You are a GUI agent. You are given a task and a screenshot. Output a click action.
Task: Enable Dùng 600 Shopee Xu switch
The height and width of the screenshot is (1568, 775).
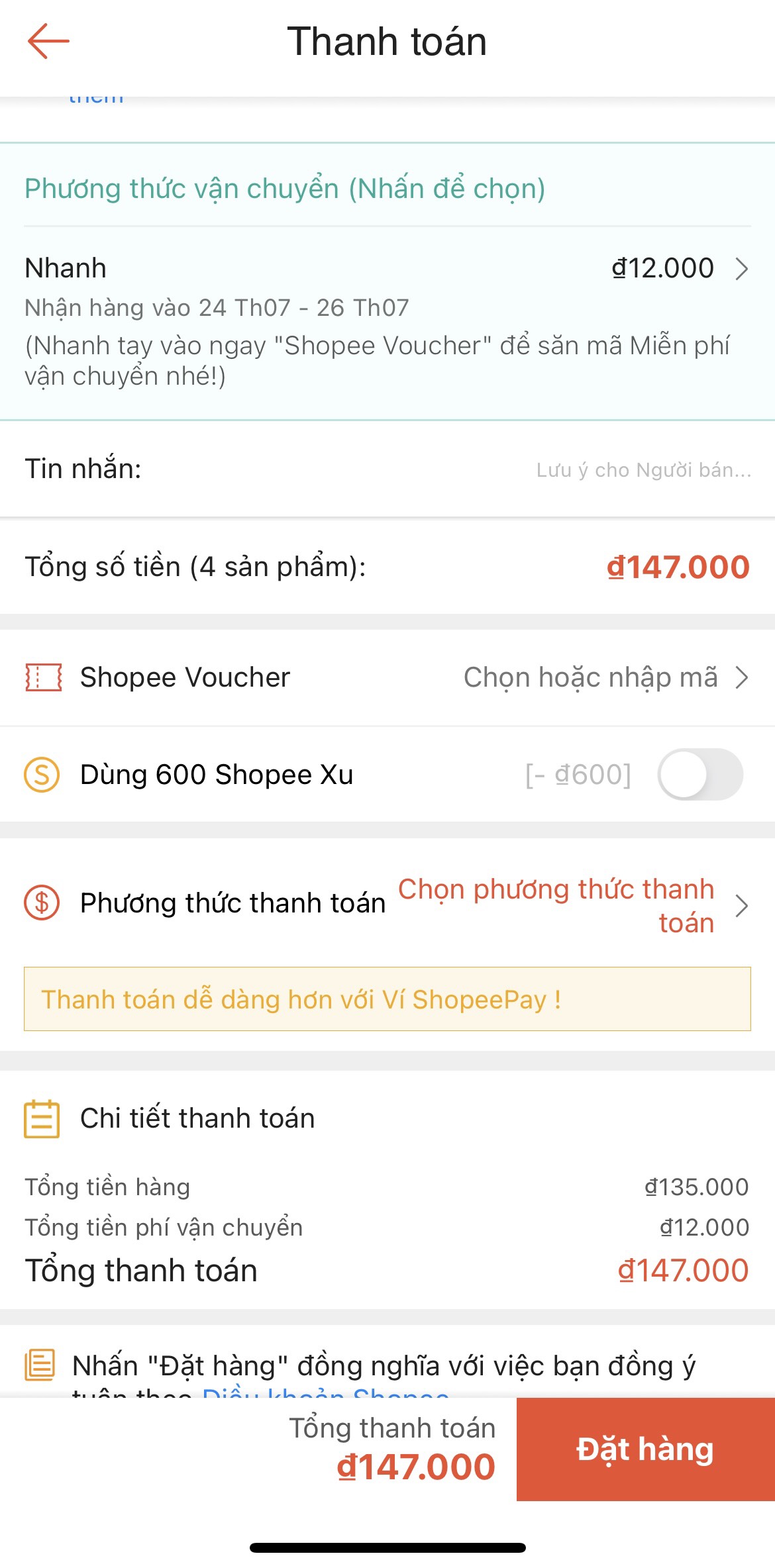click(x=699, y=775)
